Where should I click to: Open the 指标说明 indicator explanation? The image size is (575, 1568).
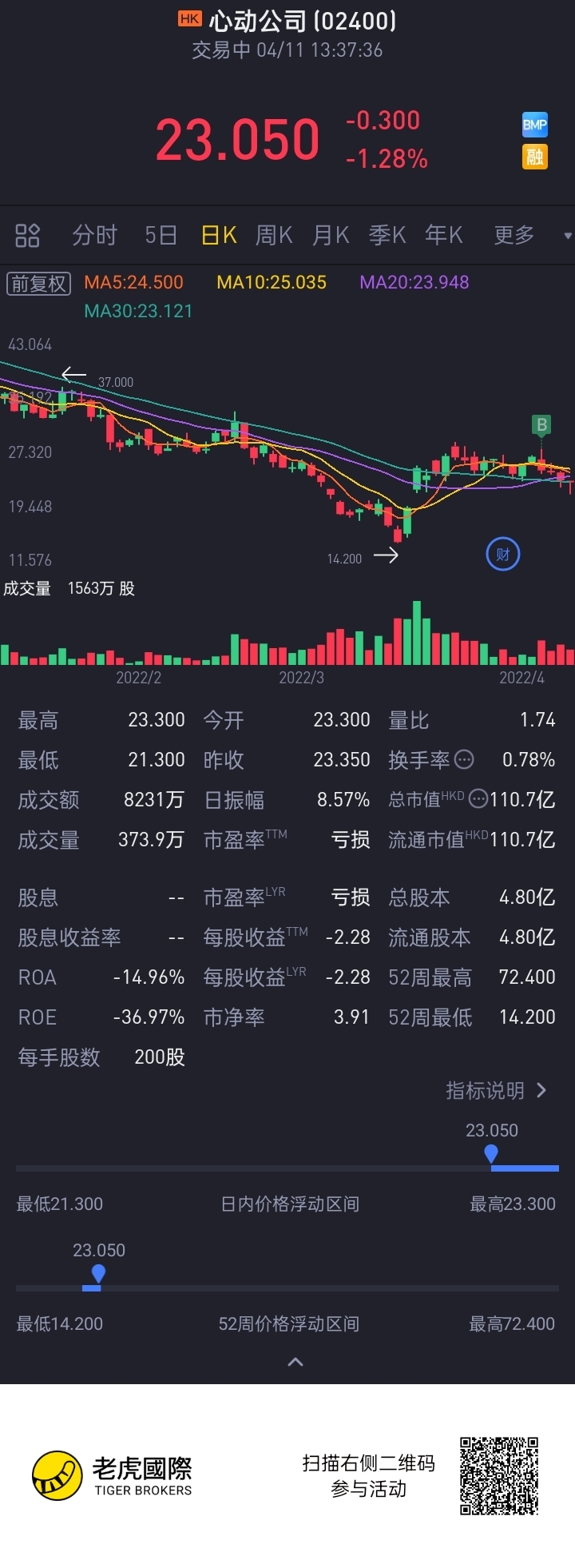pos(496,1091)
